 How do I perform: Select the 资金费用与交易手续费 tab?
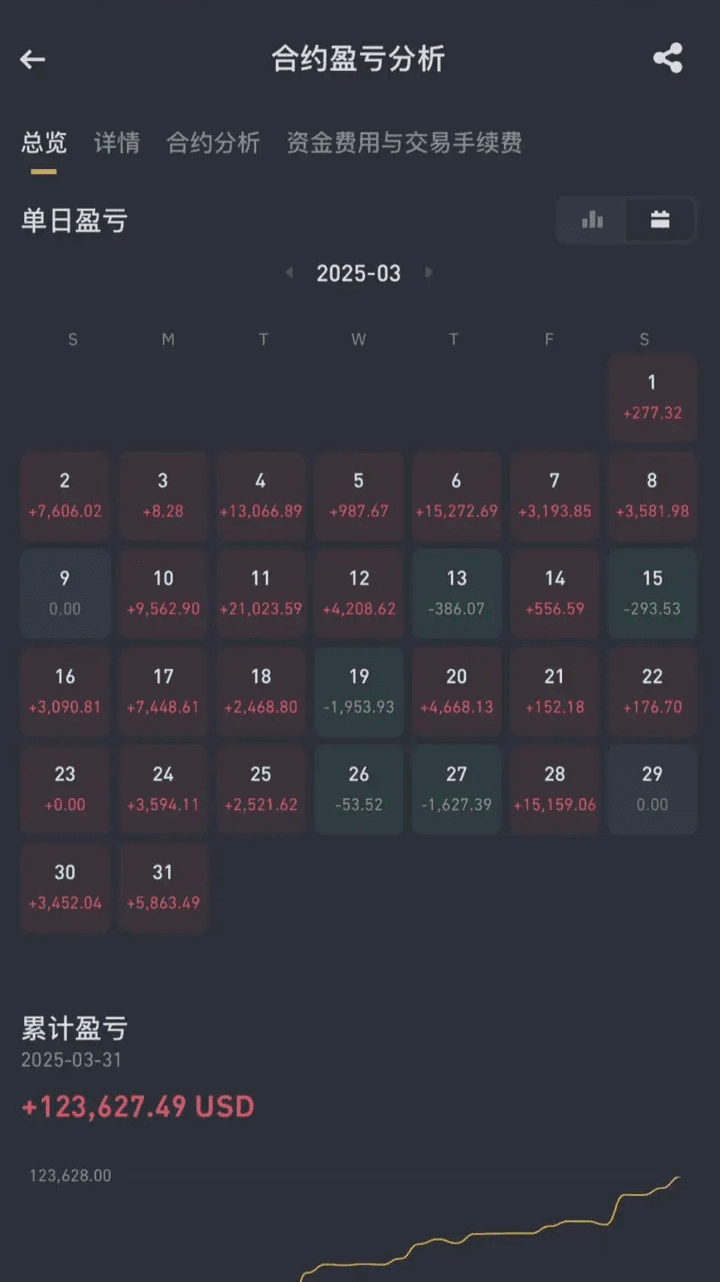[x=404, y=143]
